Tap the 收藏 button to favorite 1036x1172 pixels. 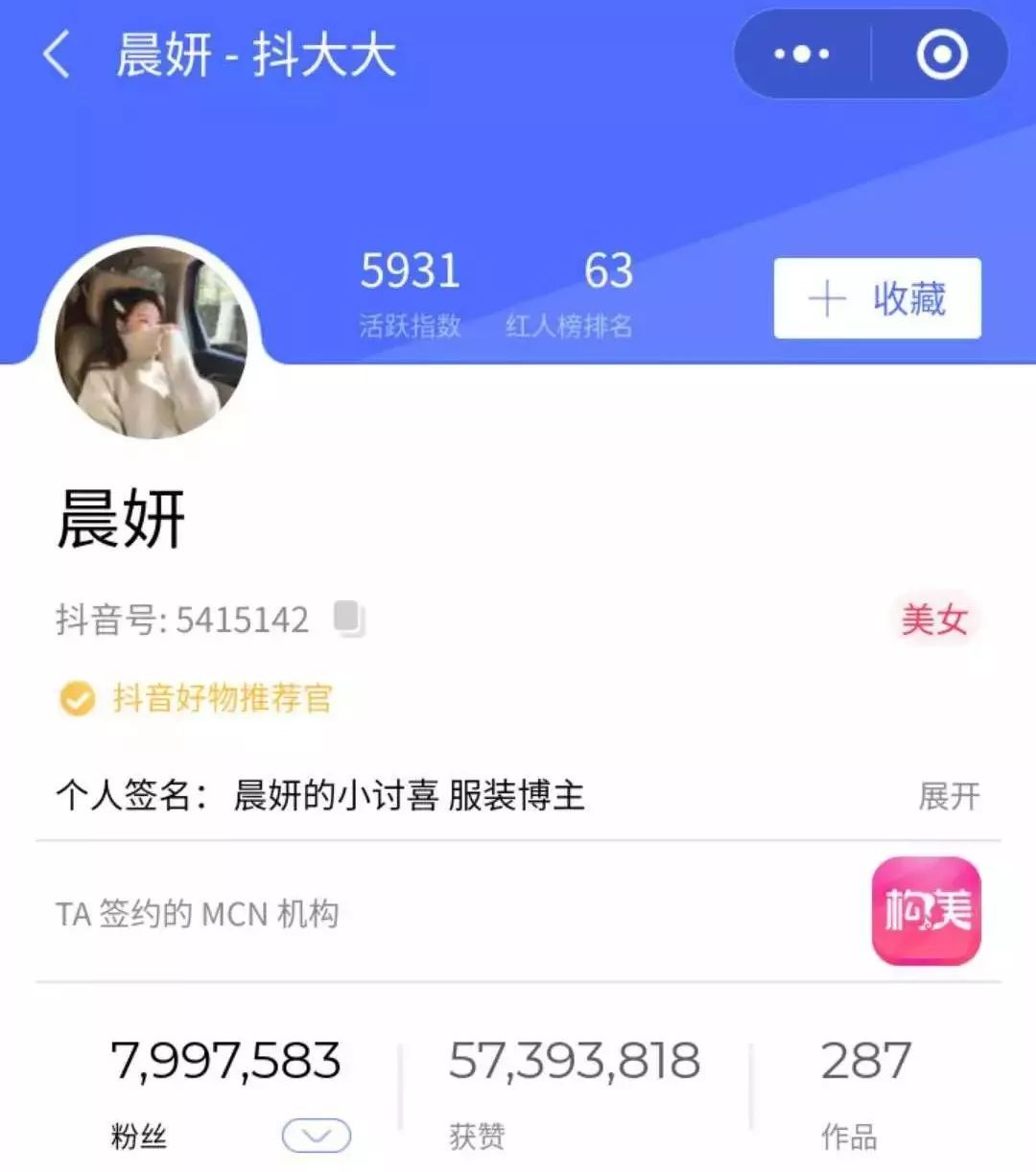877,298
